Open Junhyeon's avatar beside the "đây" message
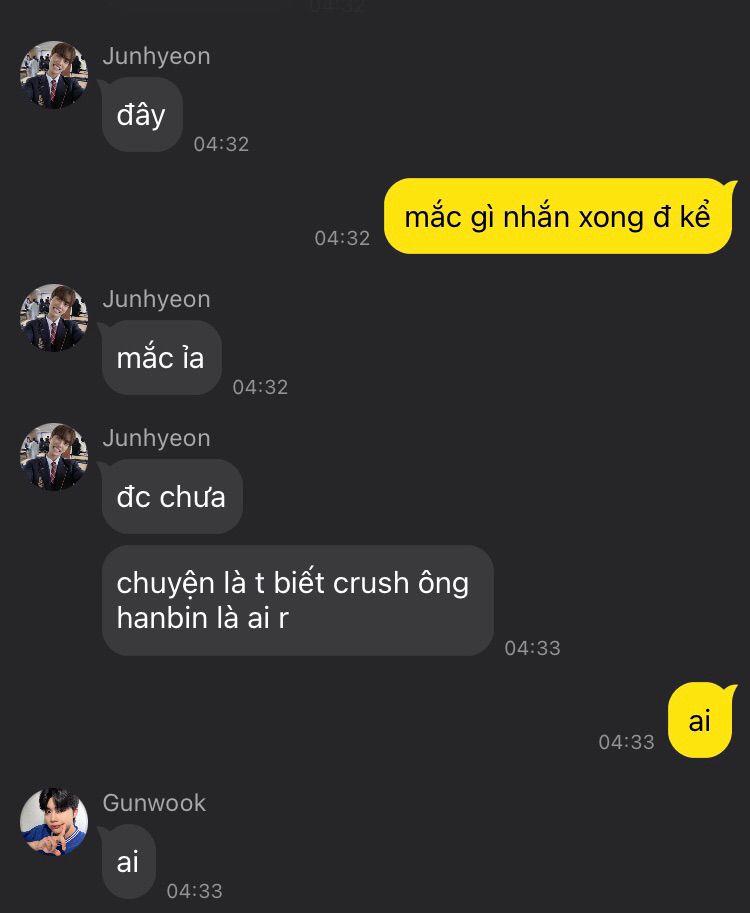Viewport: 750px width, 913px height. click(54, 75)
